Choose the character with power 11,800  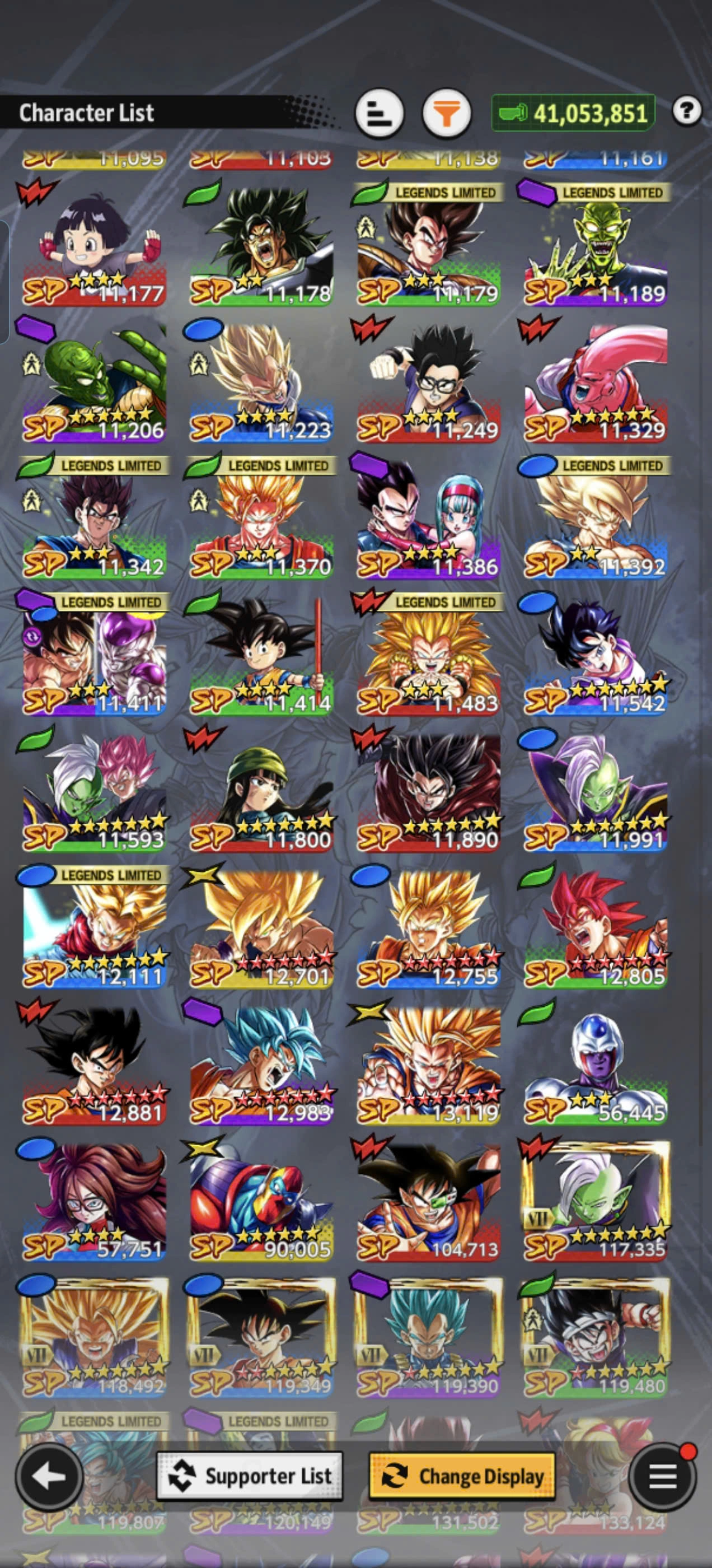(261, 792)
